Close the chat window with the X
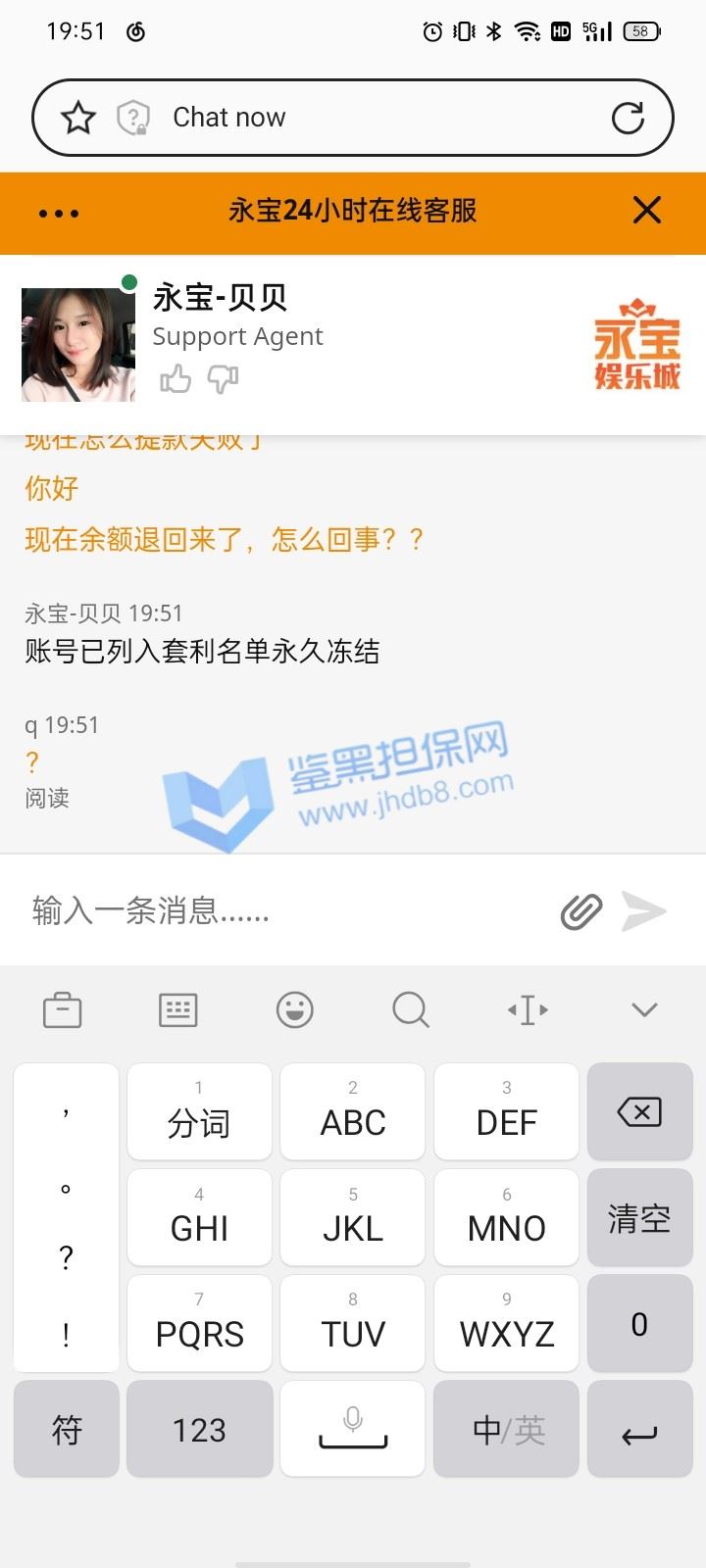Screen dimensions: 706x1568 pyautogui.click(x=647, y=210)
